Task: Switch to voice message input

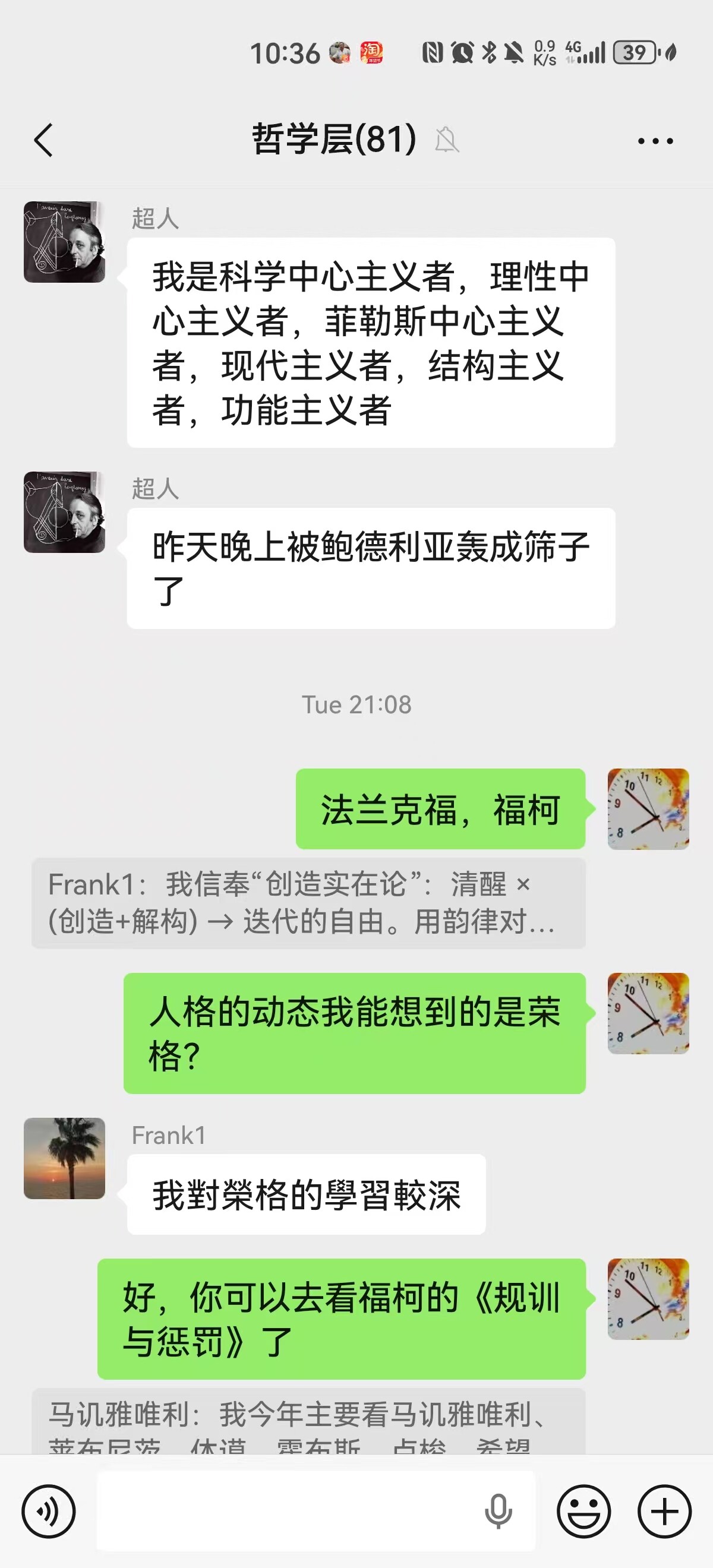Action: pos(49,1512)
